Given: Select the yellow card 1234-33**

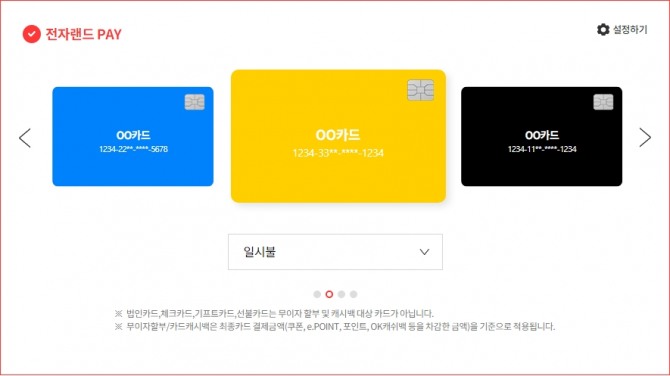Looking at the screenshot, I should pyautogui.click(x=338, y=136).
